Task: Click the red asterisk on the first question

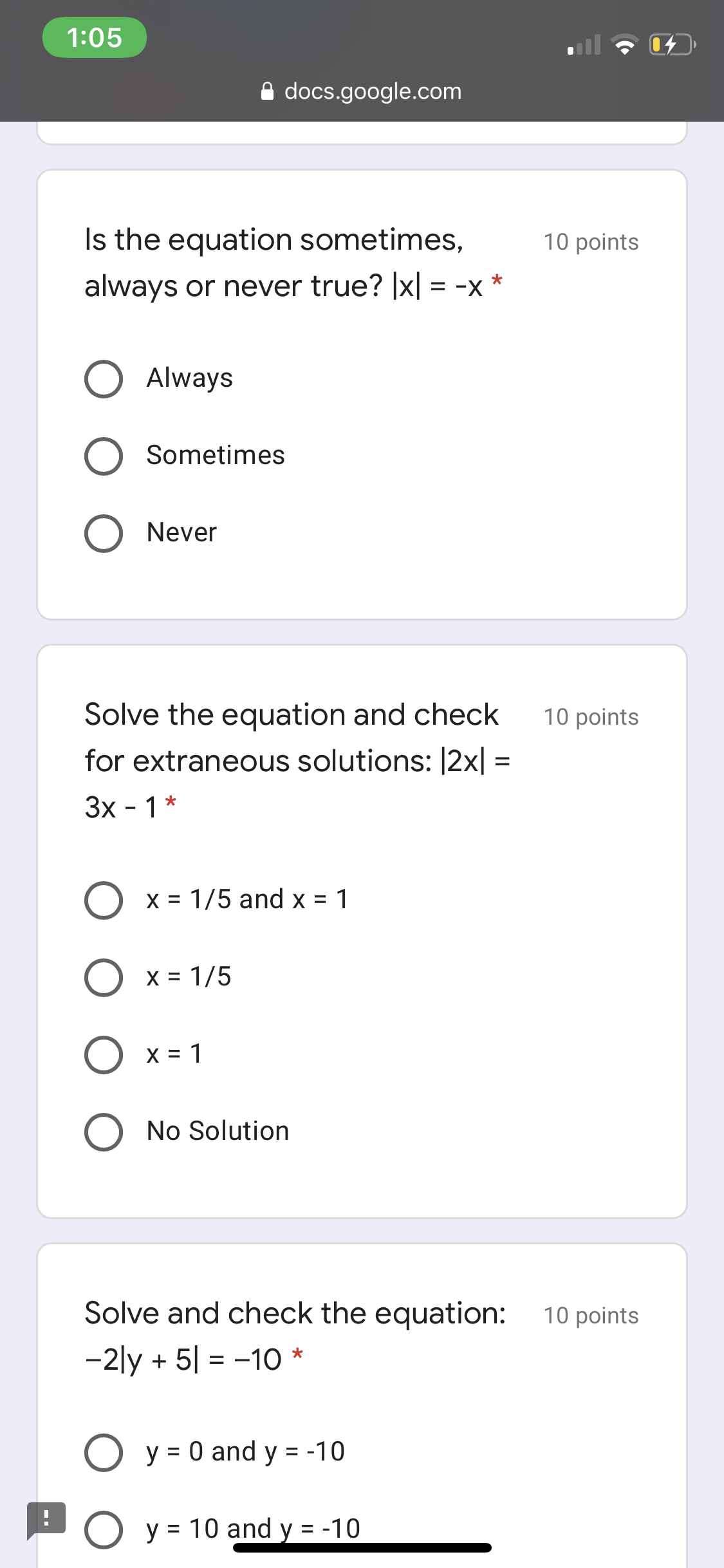Action: [496, 282]
